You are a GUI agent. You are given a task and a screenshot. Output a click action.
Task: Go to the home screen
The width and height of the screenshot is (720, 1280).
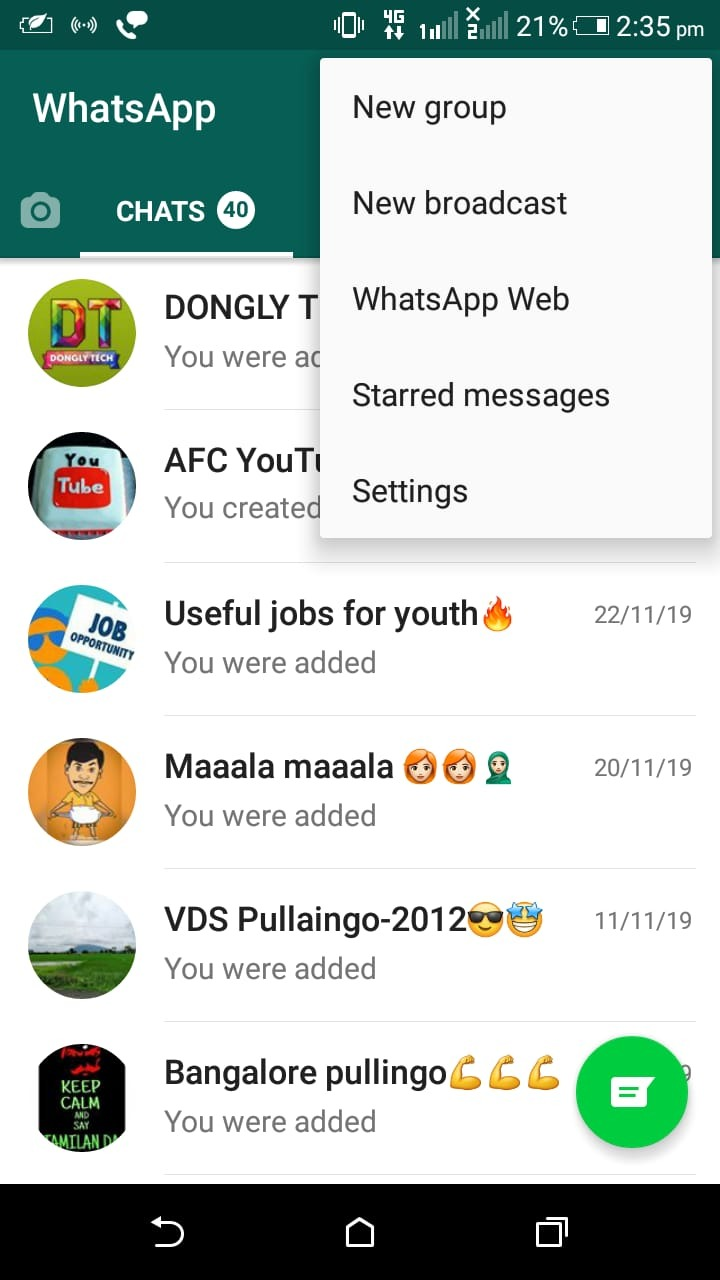[x=360, y=1232]
